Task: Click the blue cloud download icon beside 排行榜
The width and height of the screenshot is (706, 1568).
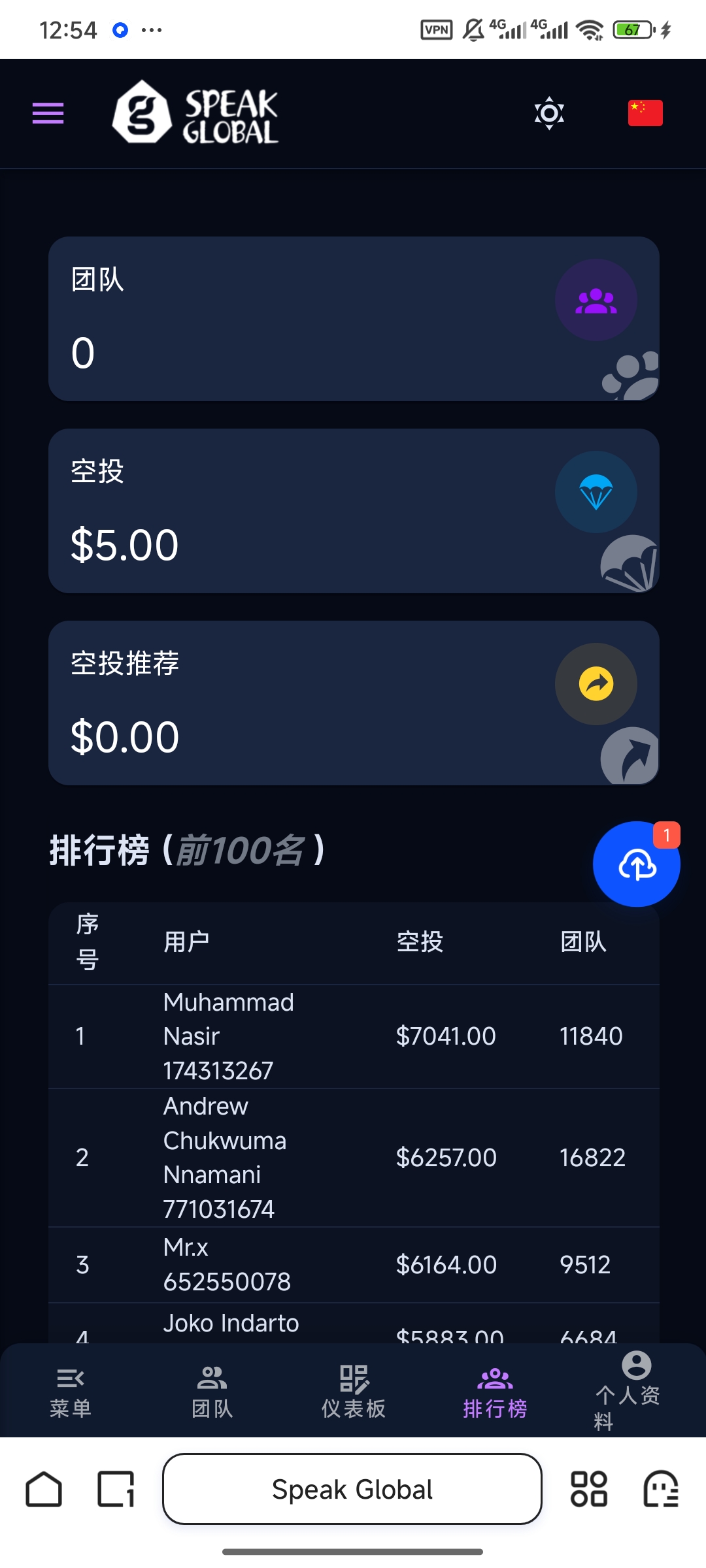Action: 636,864
